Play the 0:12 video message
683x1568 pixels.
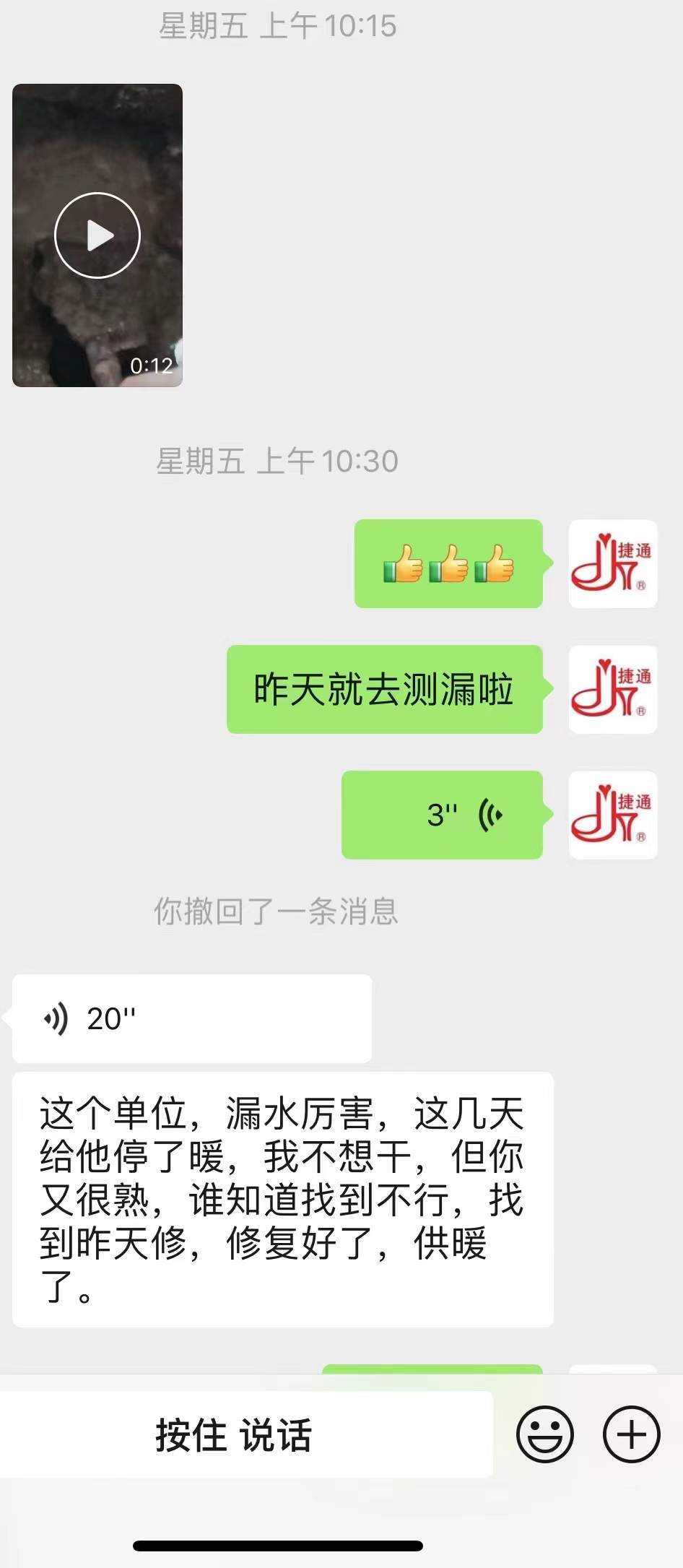97,235
